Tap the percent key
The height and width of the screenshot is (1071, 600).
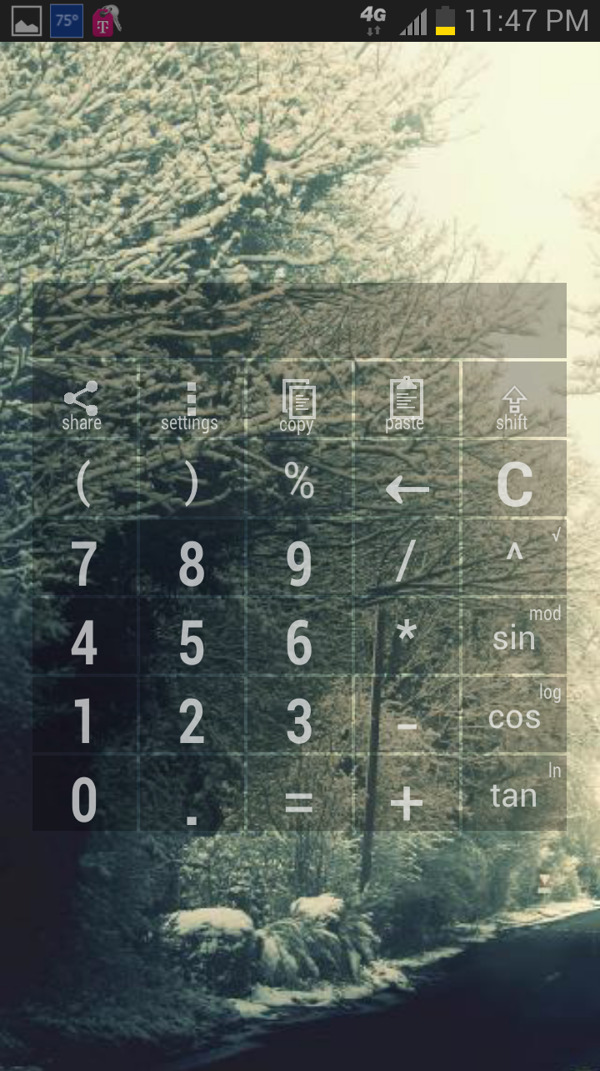(299, 482)
